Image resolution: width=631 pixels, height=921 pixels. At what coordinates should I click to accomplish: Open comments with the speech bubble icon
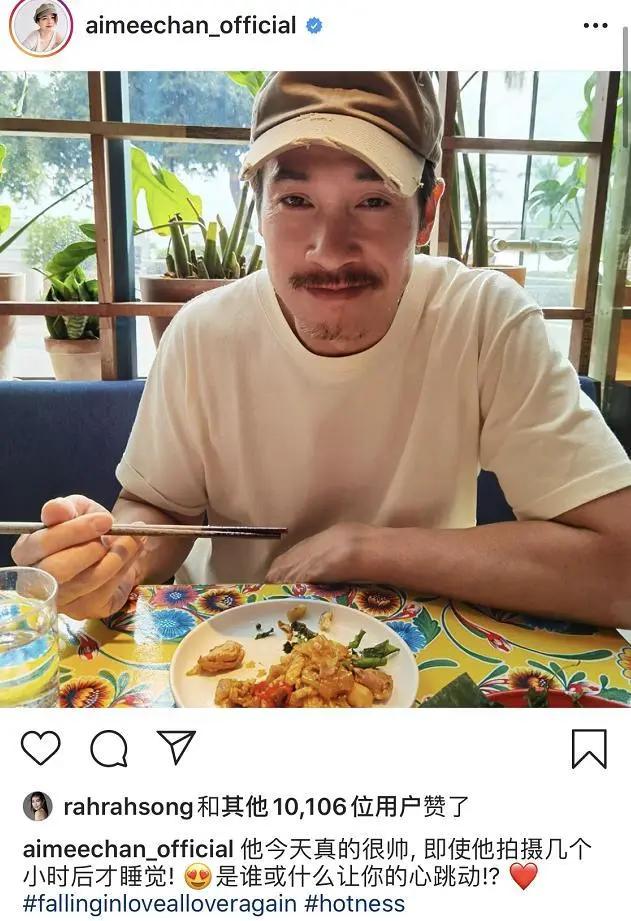click(x=109, y=748)
